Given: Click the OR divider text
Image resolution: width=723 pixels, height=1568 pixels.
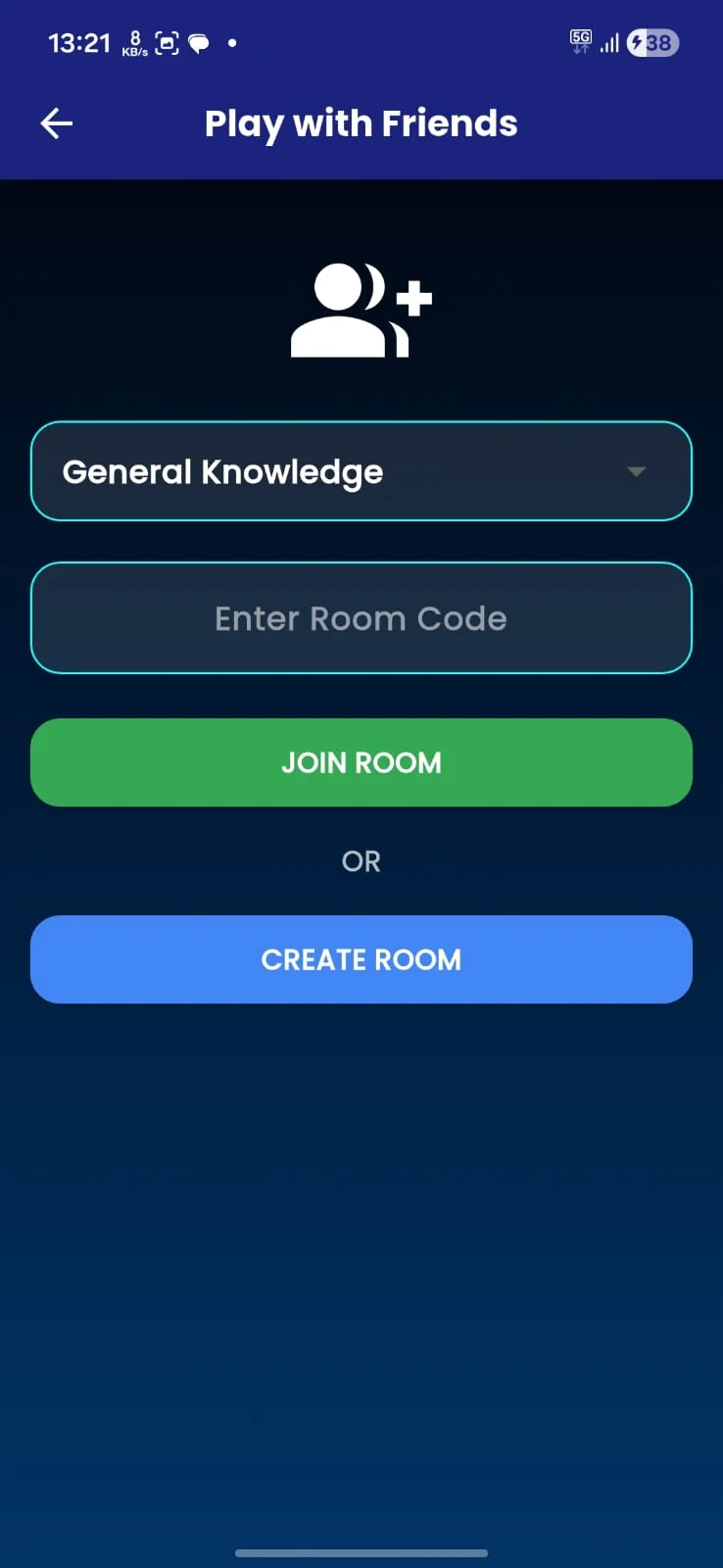Looking at the screenshot, I should pyautogui.click(x=361, y=860).
